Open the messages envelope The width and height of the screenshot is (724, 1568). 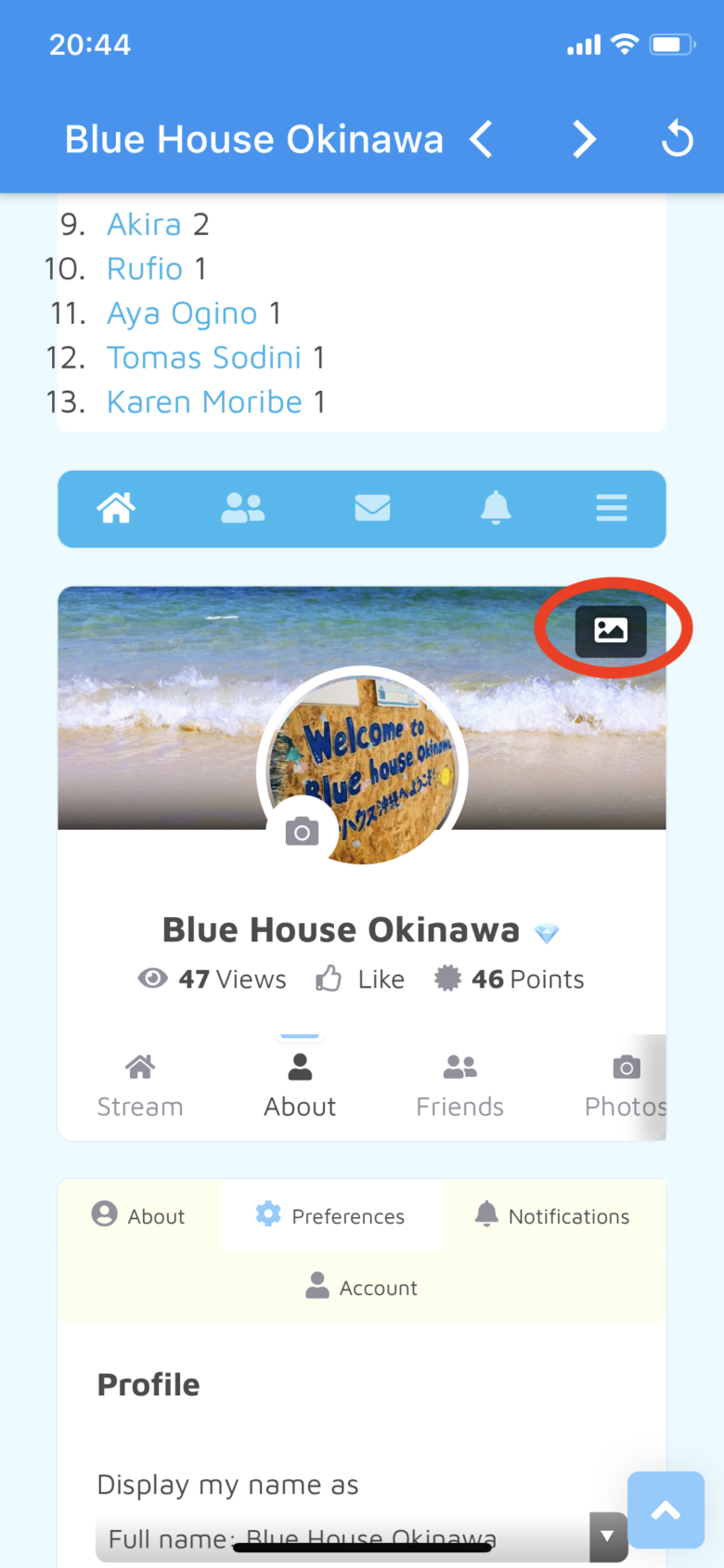(x=372, y=508)
